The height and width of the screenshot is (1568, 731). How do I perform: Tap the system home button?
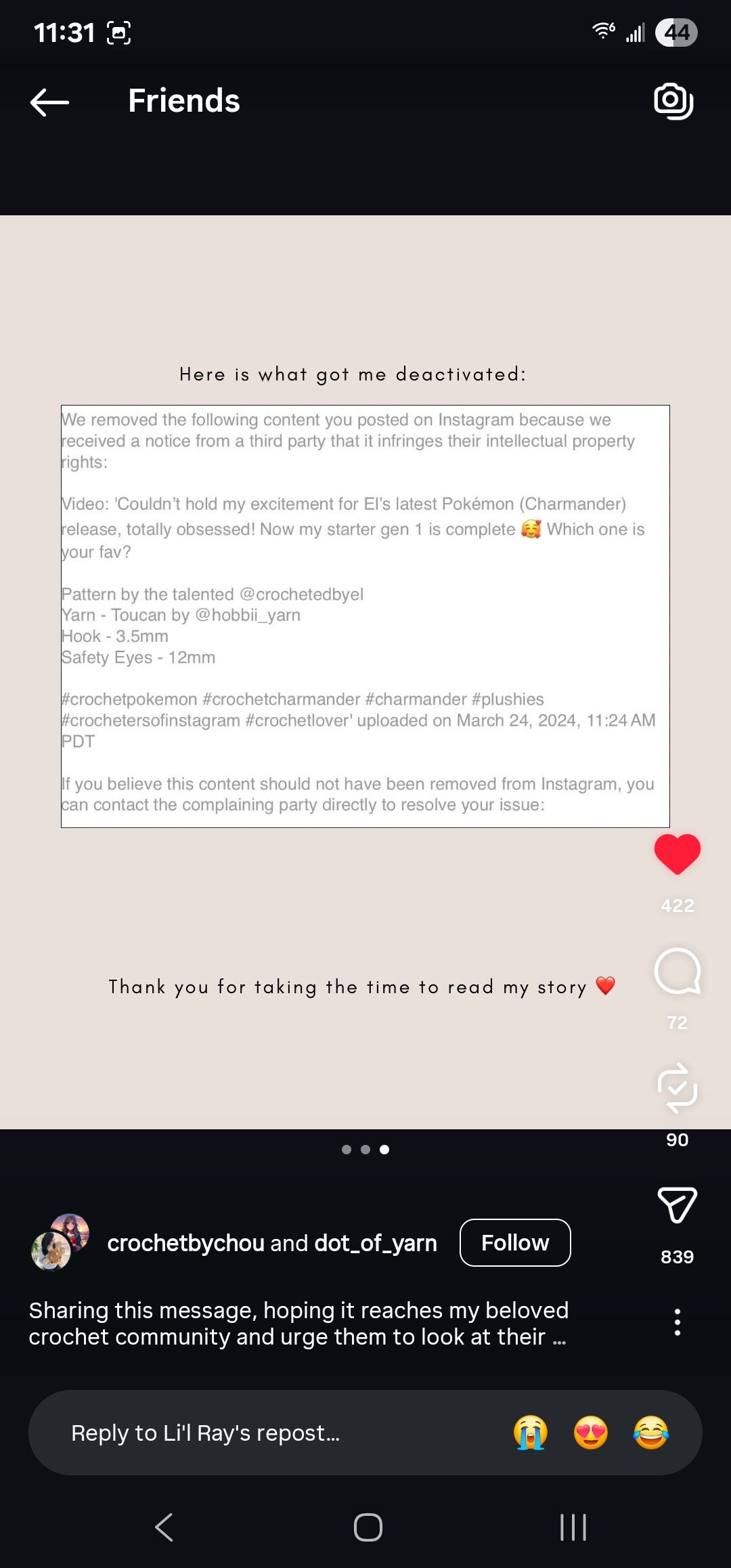click(368, 1527)
